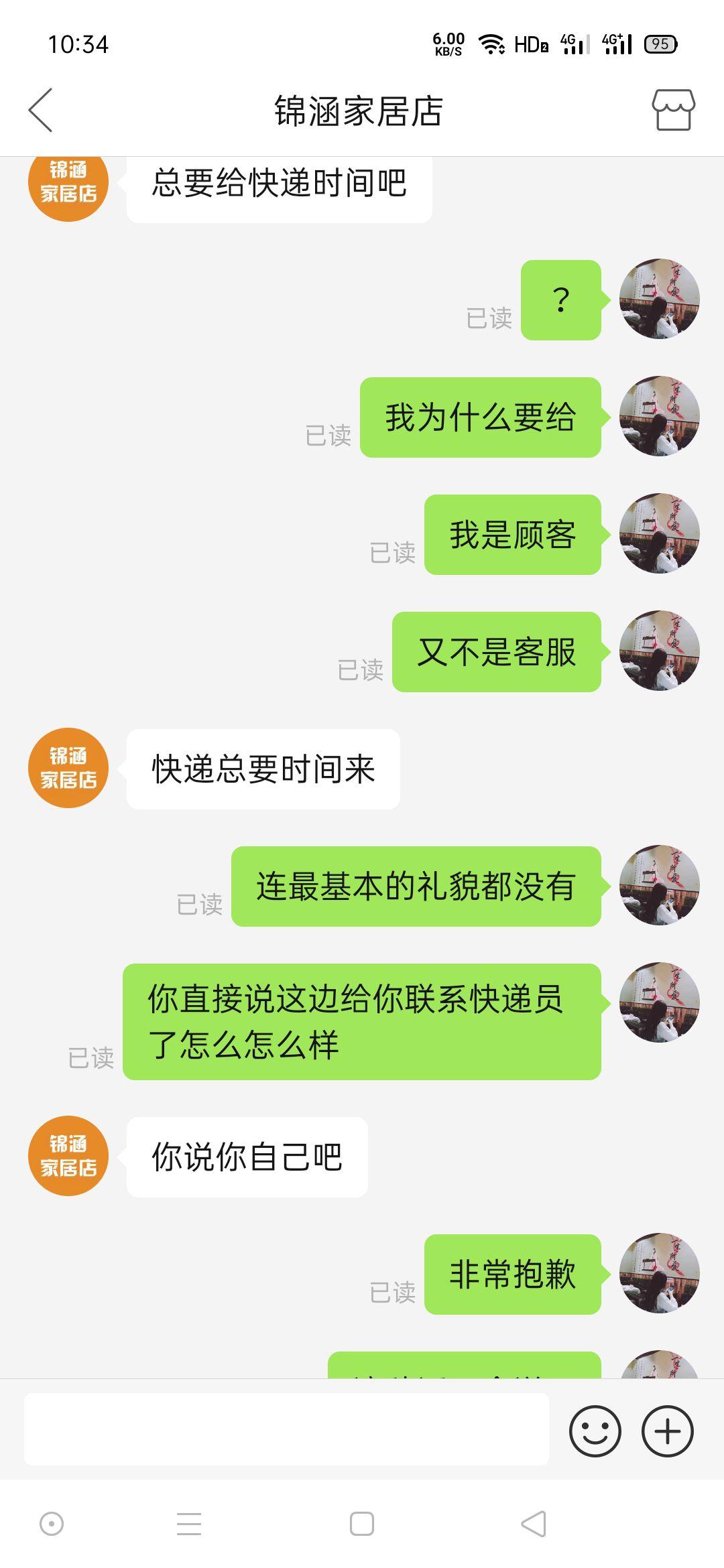Open the shop storefront icon
This screenshot has height=1568, width=724.
[673, 110]
